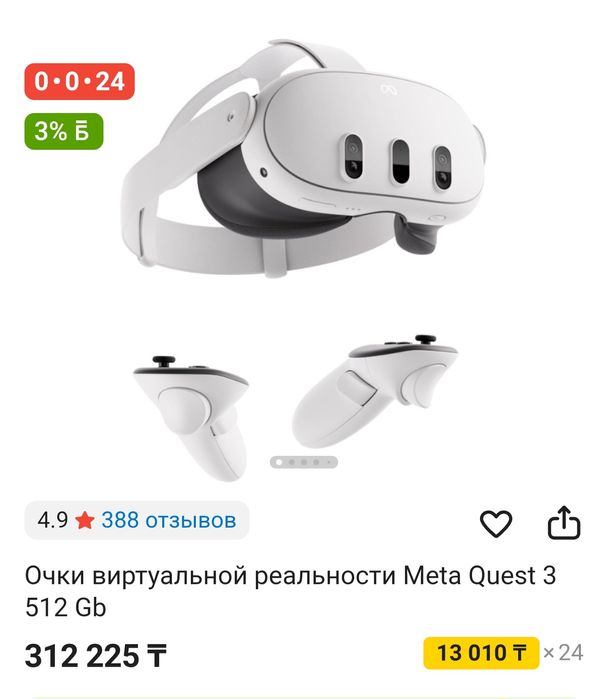Open the 388 отзывов reviews
Image resolution: width=608 pixels, height=699 pixels.
pos(169,520)
